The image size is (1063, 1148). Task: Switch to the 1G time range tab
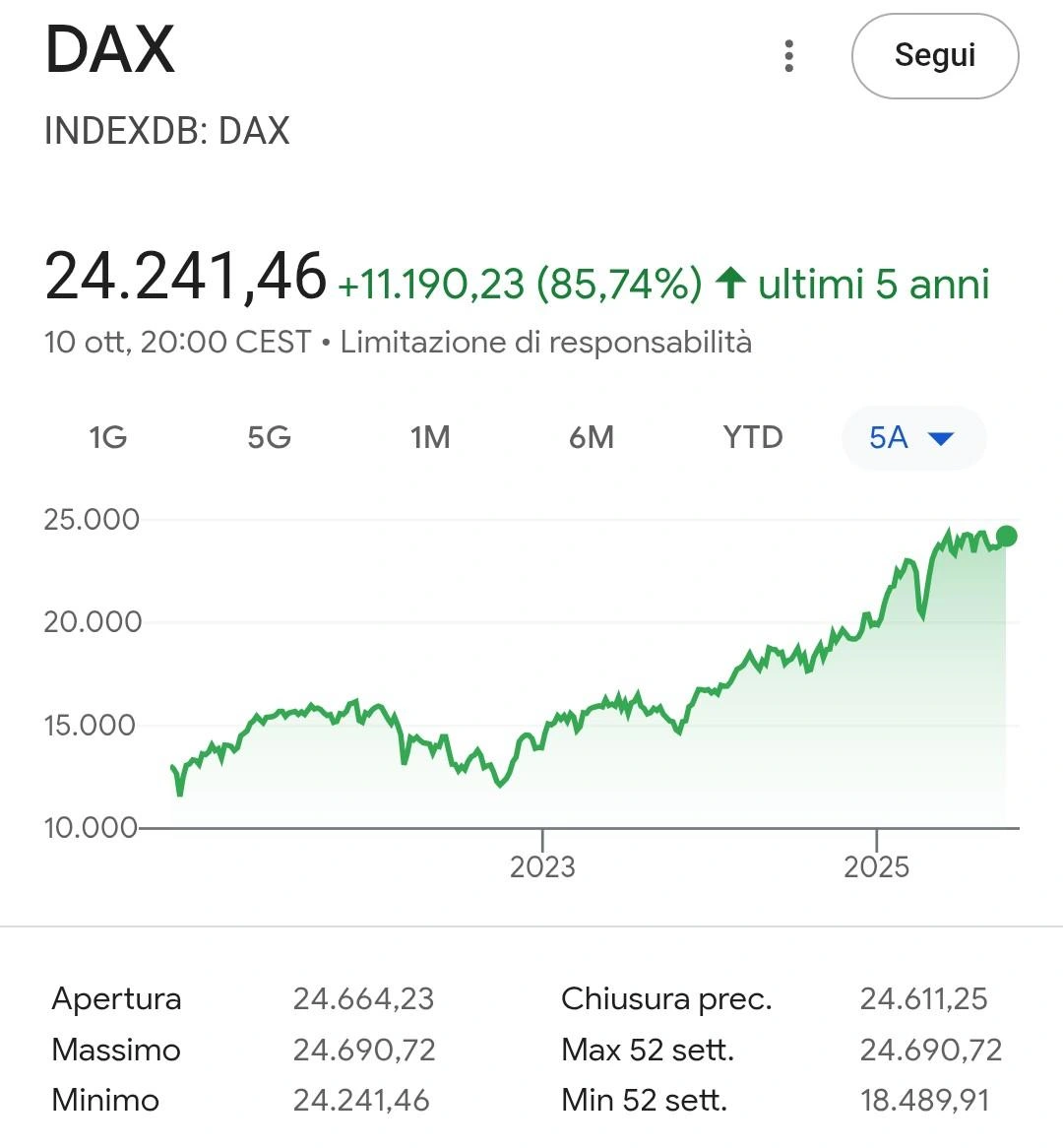[106, 438]
